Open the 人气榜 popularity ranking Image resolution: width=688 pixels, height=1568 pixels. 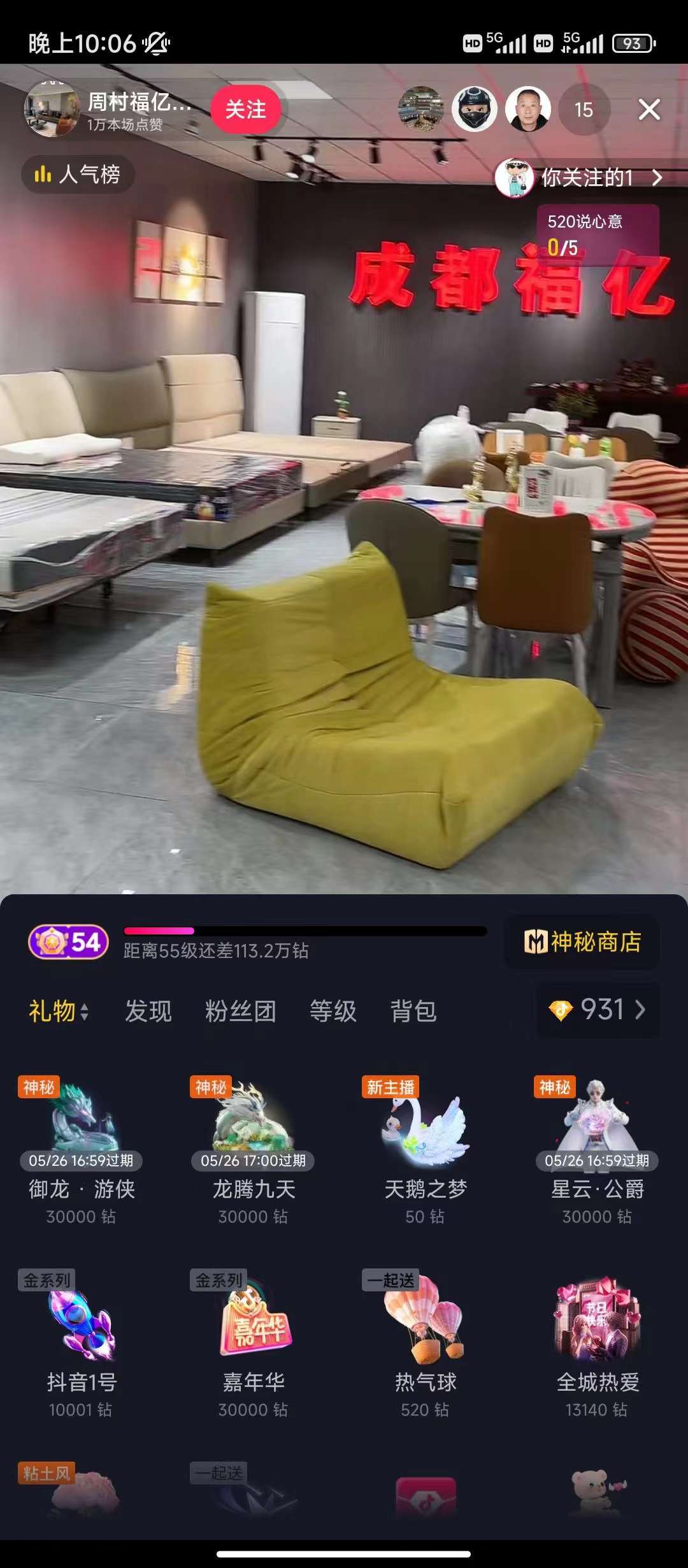[x=78, y=174]
